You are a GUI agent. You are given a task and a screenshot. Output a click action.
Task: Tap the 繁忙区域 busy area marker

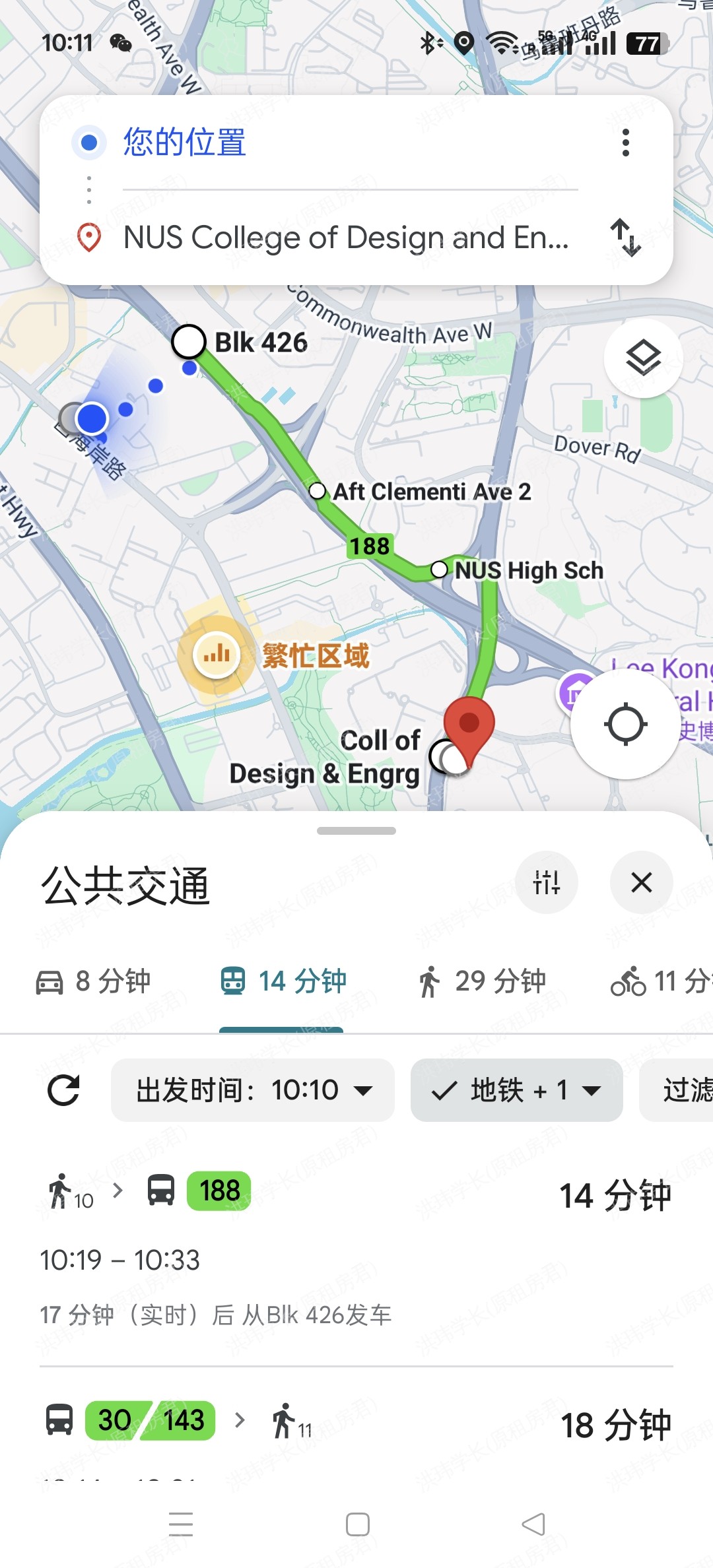tap(217, 655)
